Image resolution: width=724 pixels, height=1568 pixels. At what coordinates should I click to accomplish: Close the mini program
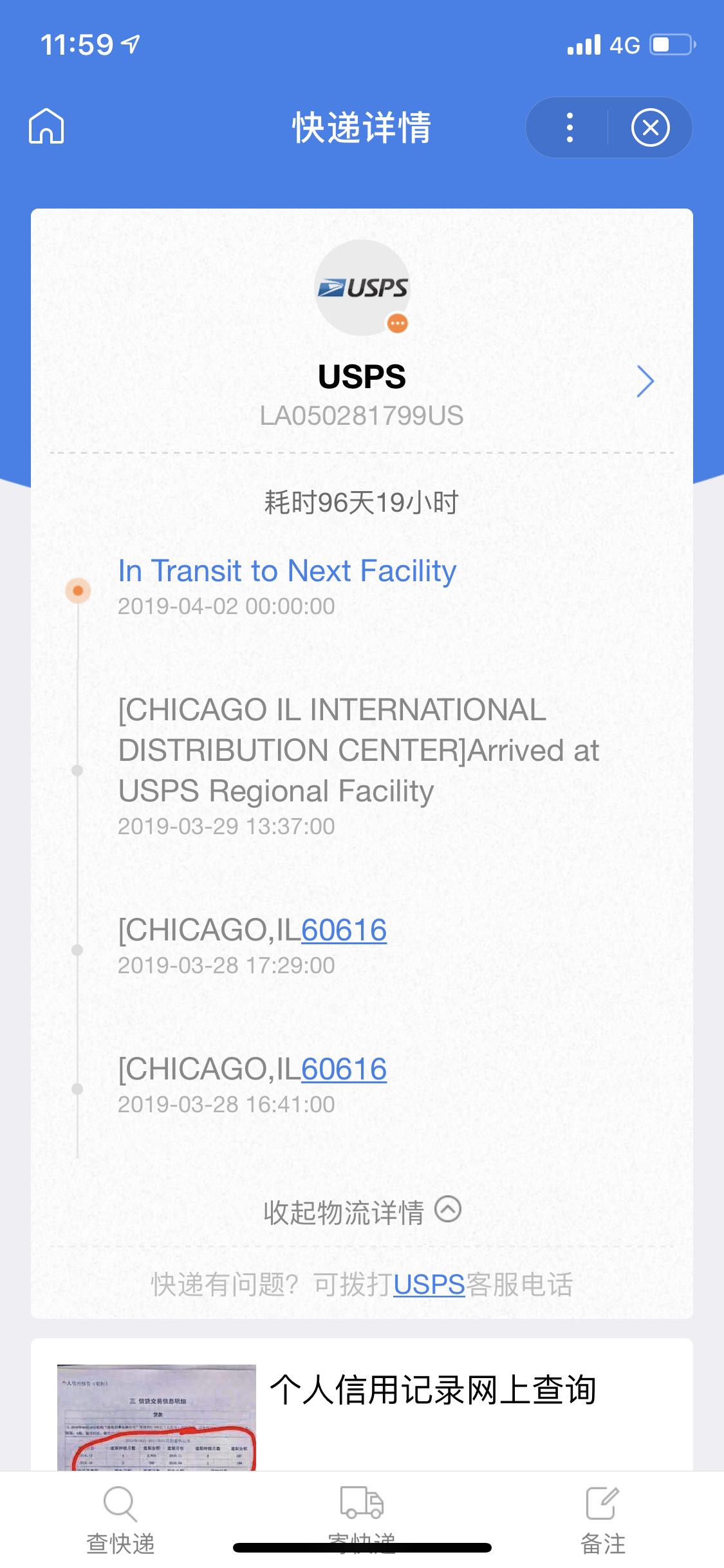pyautogui.click(x=650, y=127)
